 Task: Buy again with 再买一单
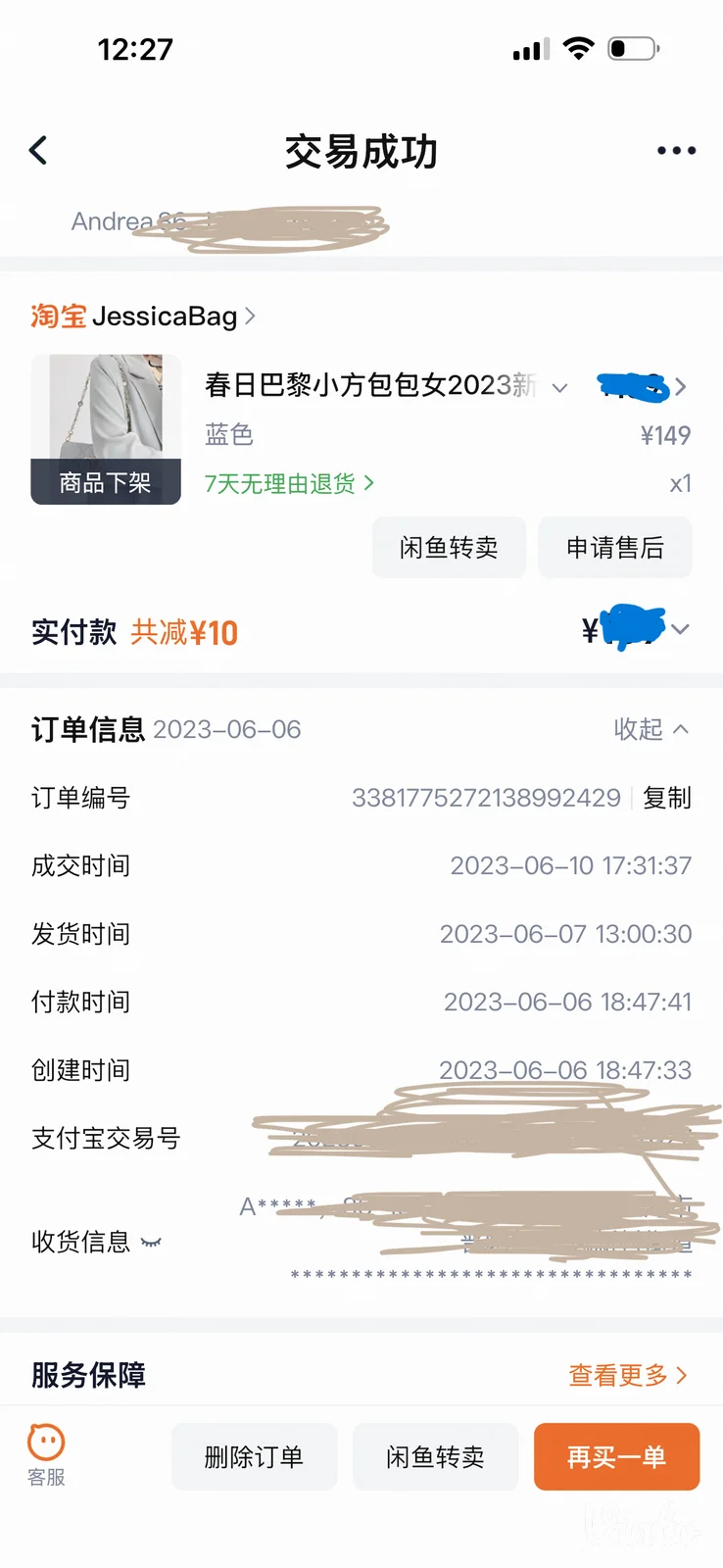[616, 1457]
